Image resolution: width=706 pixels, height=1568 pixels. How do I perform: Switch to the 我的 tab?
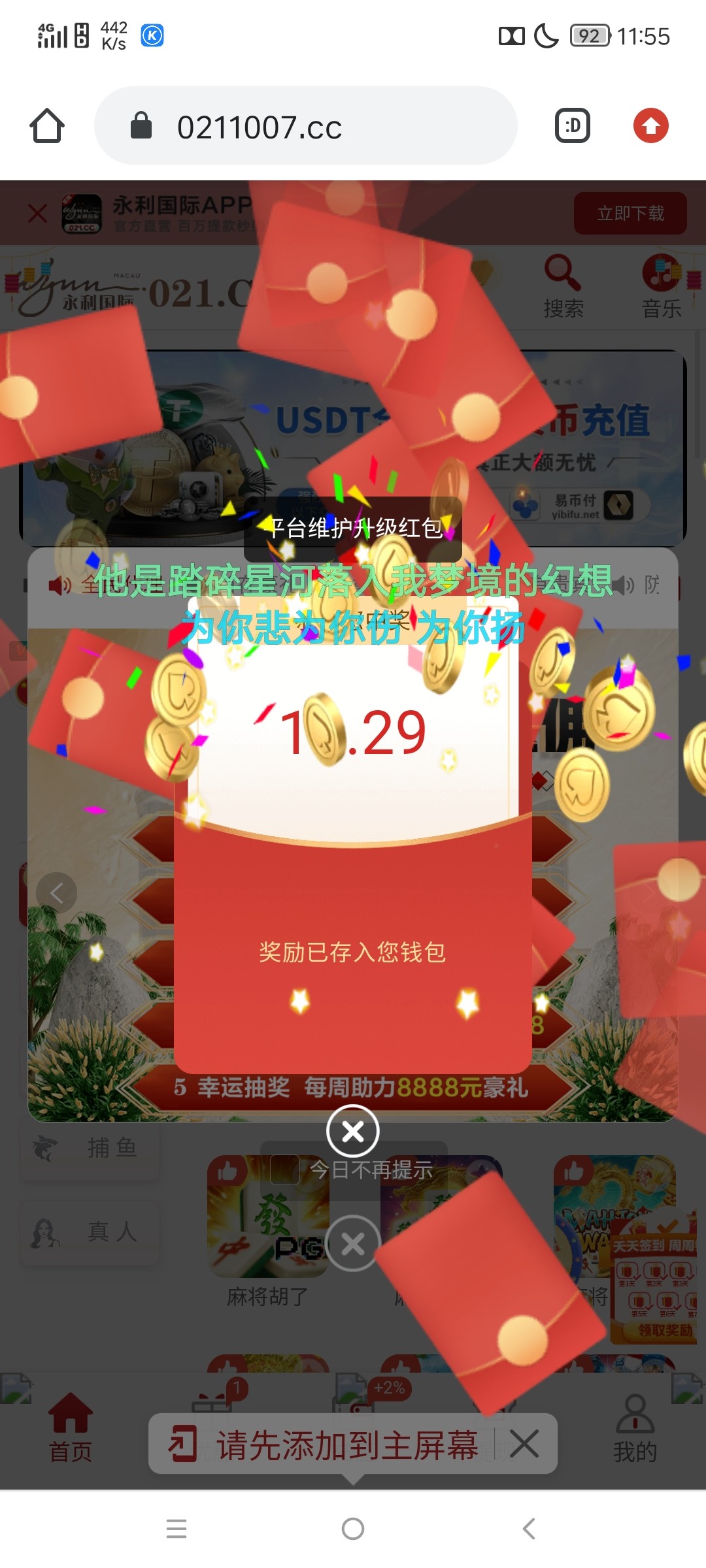[635, 1429]
